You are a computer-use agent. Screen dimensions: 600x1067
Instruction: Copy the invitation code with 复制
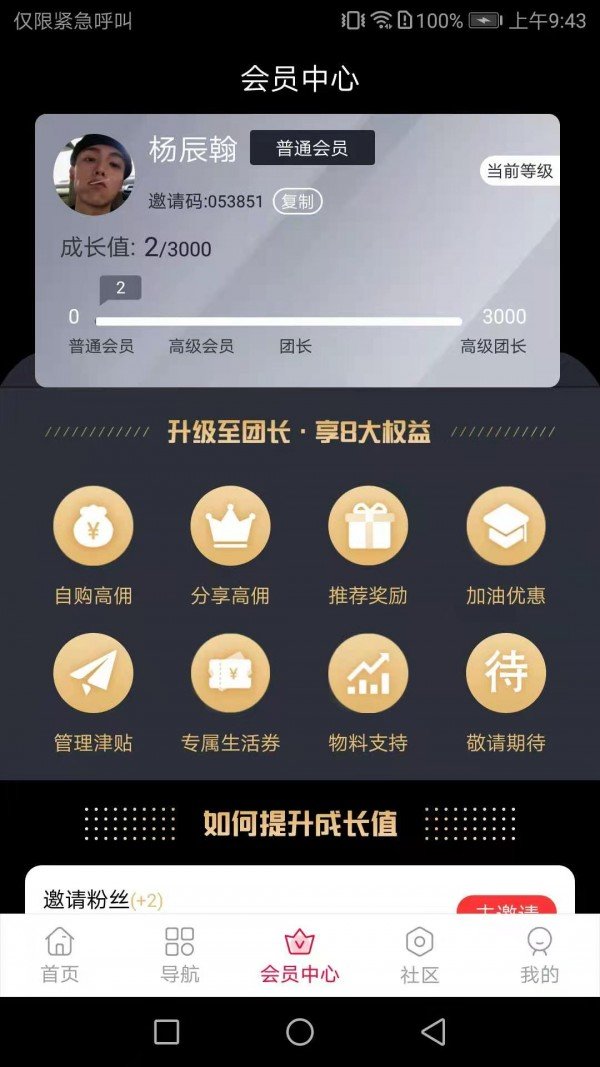click(297, 201)
